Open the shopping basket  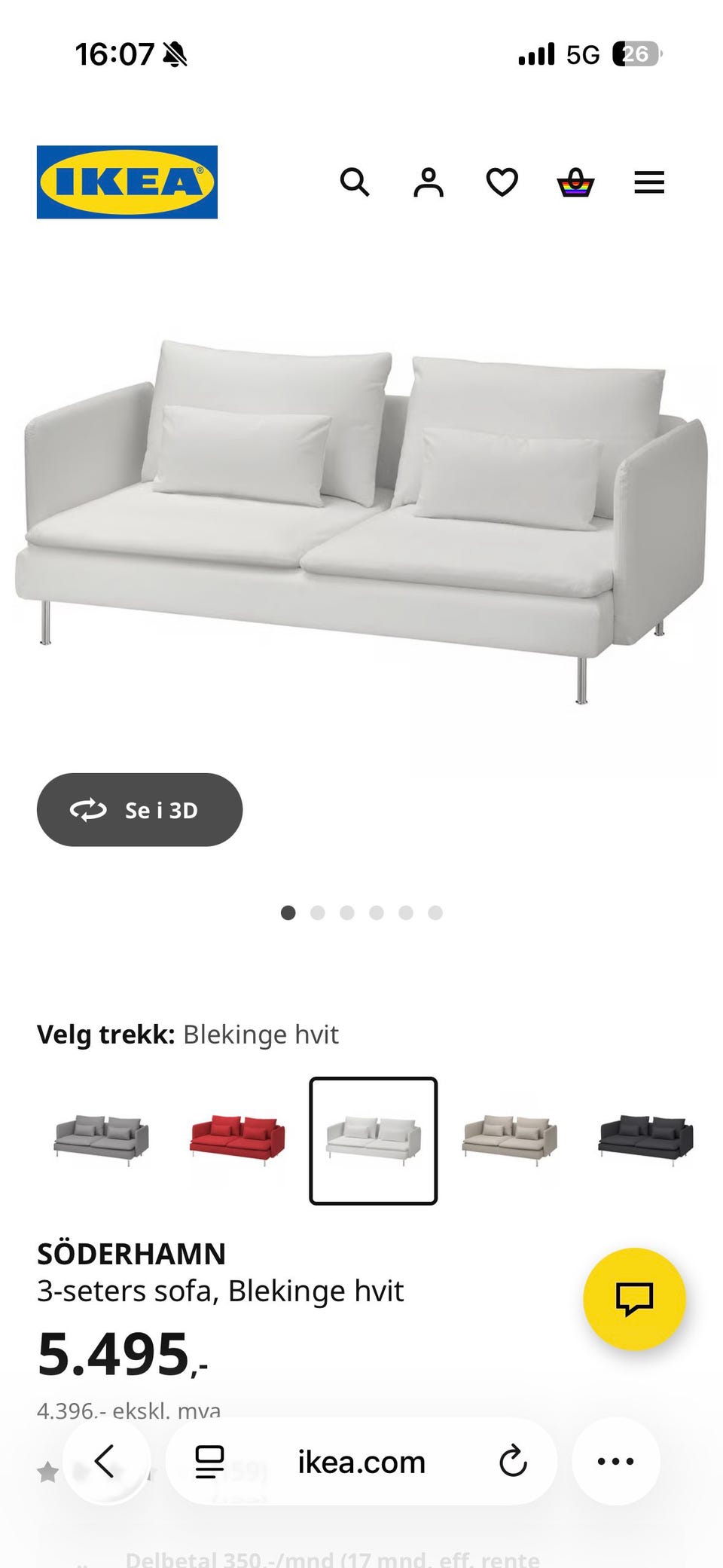tap(575, 182)
